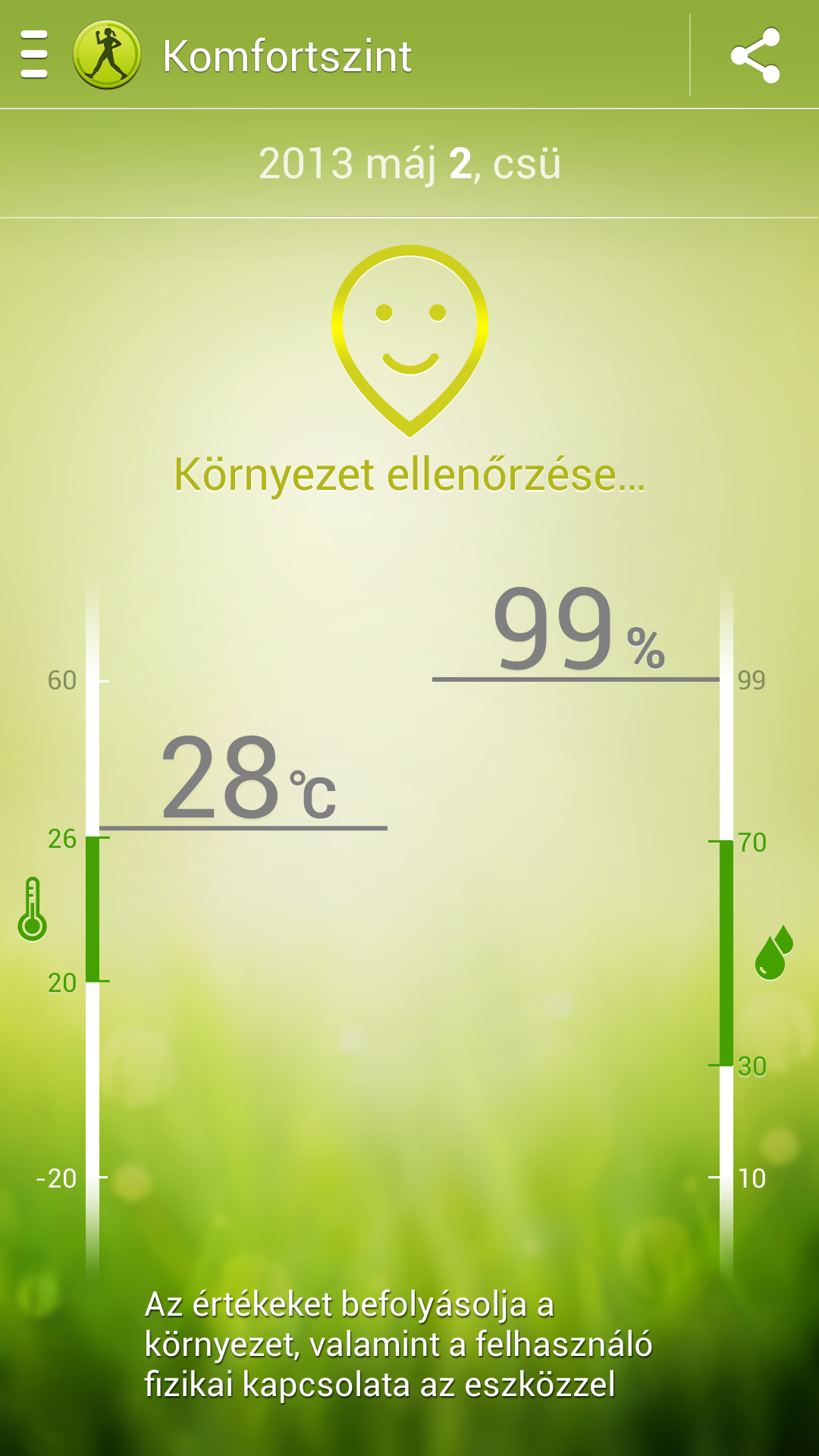This screenshot has height=1456, width=819.
Task: Open the drawer menu button
Action: (x=34, y=55)
